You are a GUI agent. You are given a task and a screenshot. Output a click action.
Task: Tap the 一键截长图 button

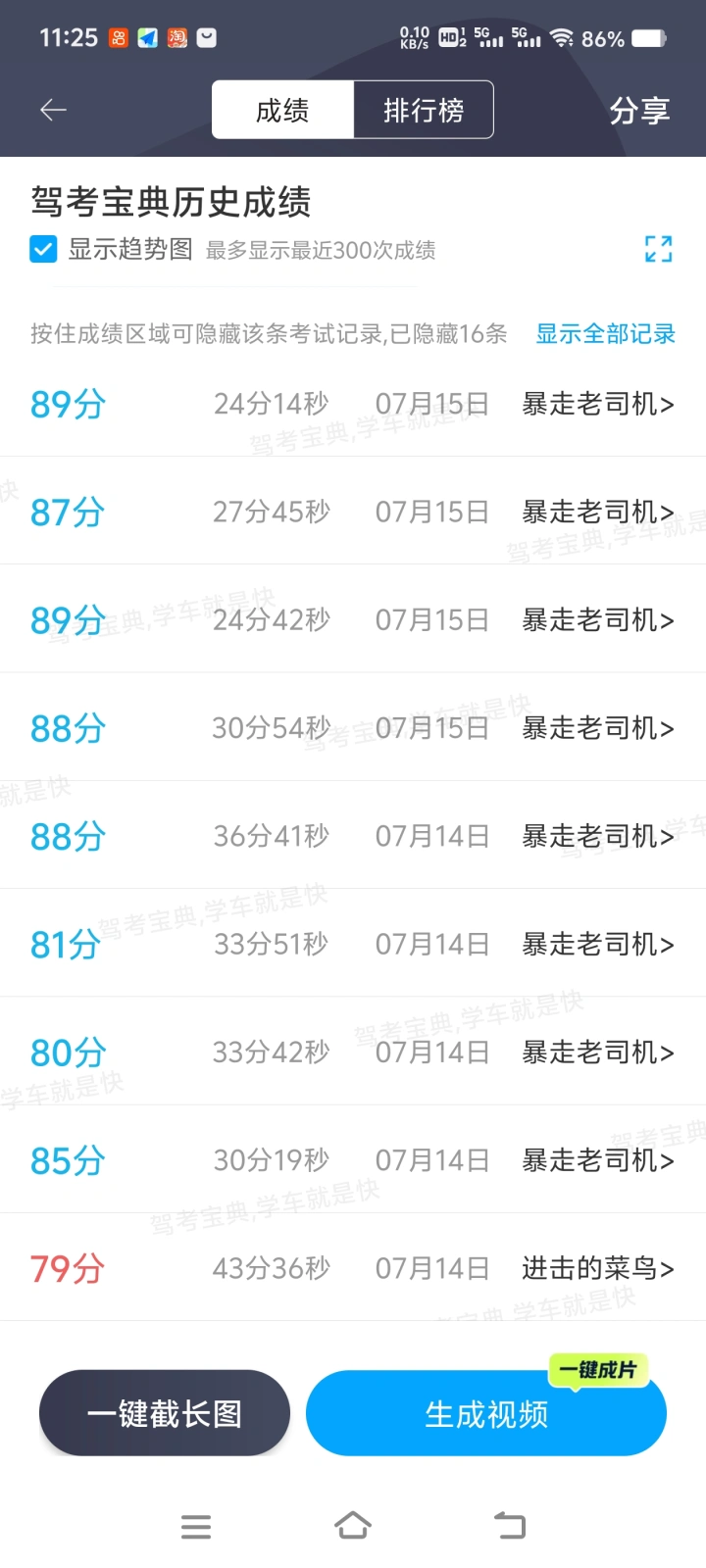tap(165, 1413)
